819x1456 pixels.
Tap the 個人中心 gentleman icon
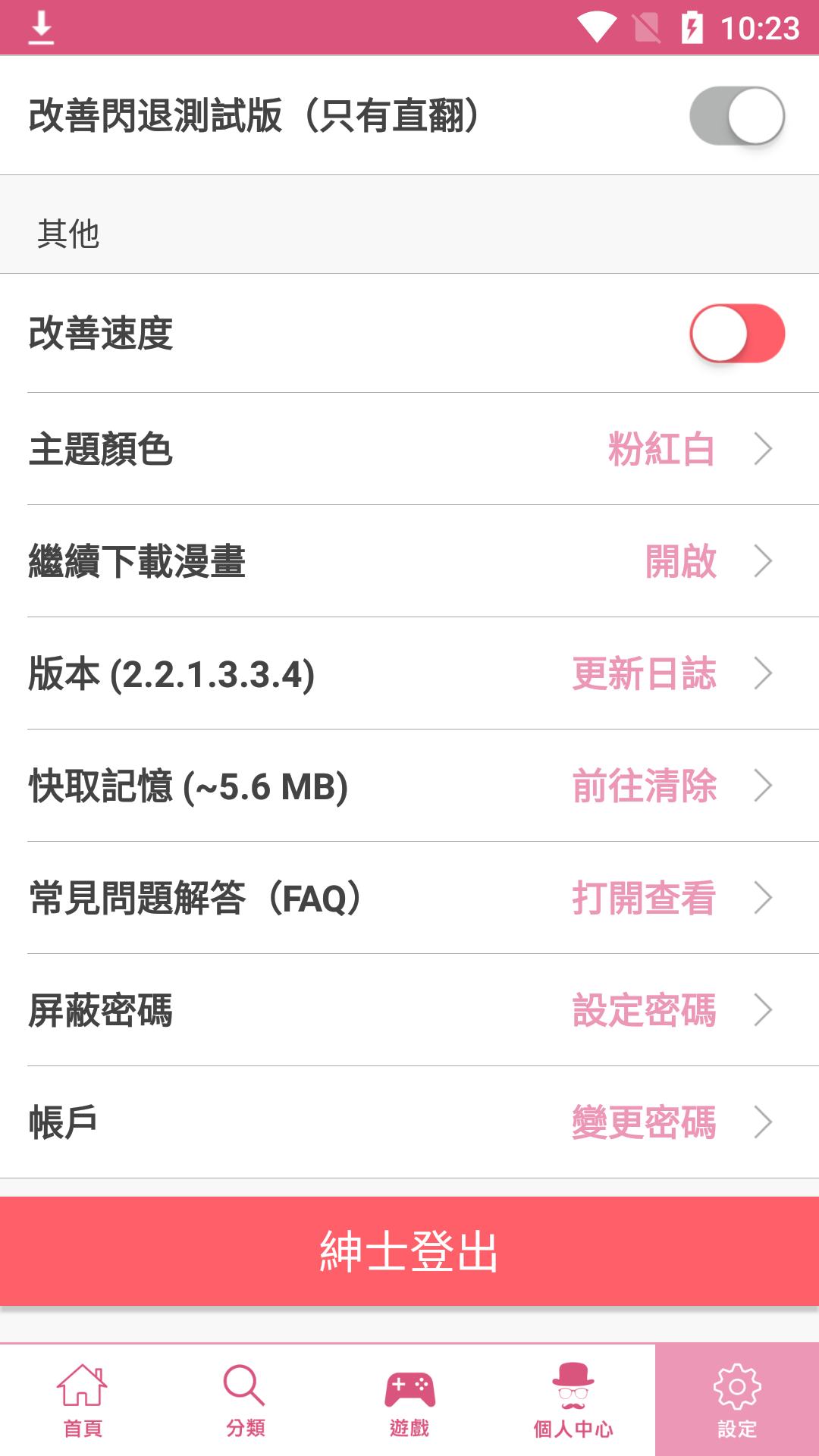[573, 1394]
